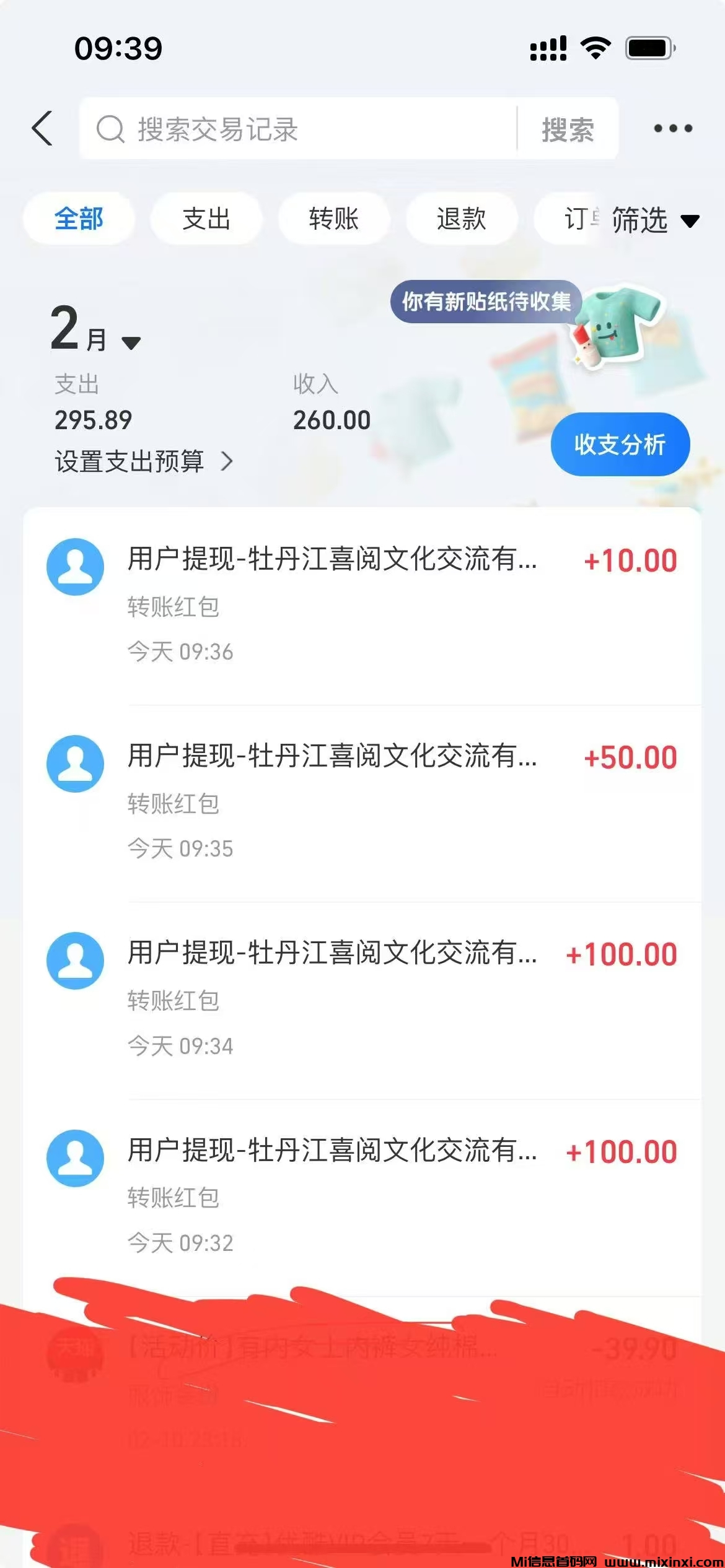The image size is (725, 1568).
Task: Open 收支分析 income and expense analysis
Action: [620, 444]
